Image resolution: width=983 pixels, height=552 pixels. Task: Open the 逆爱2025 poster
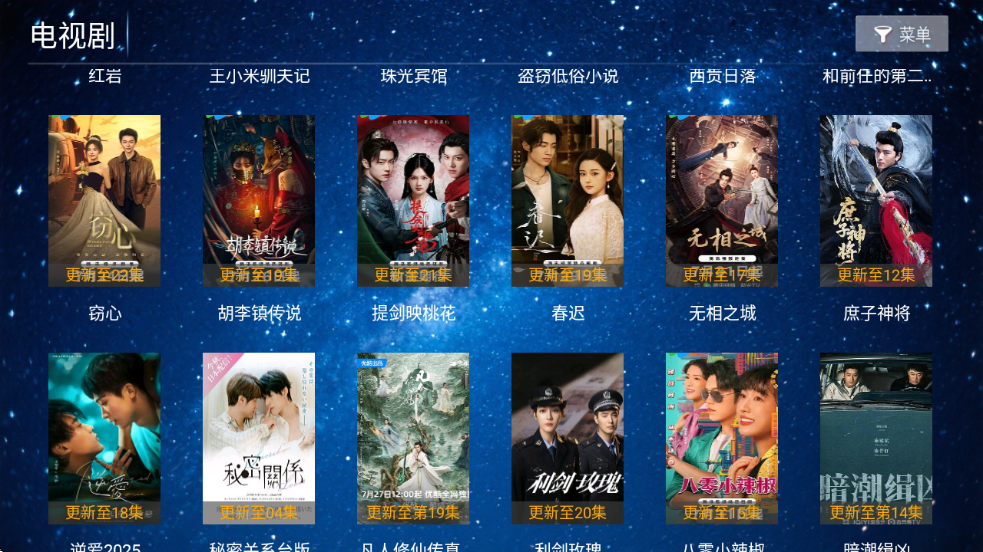105,438
